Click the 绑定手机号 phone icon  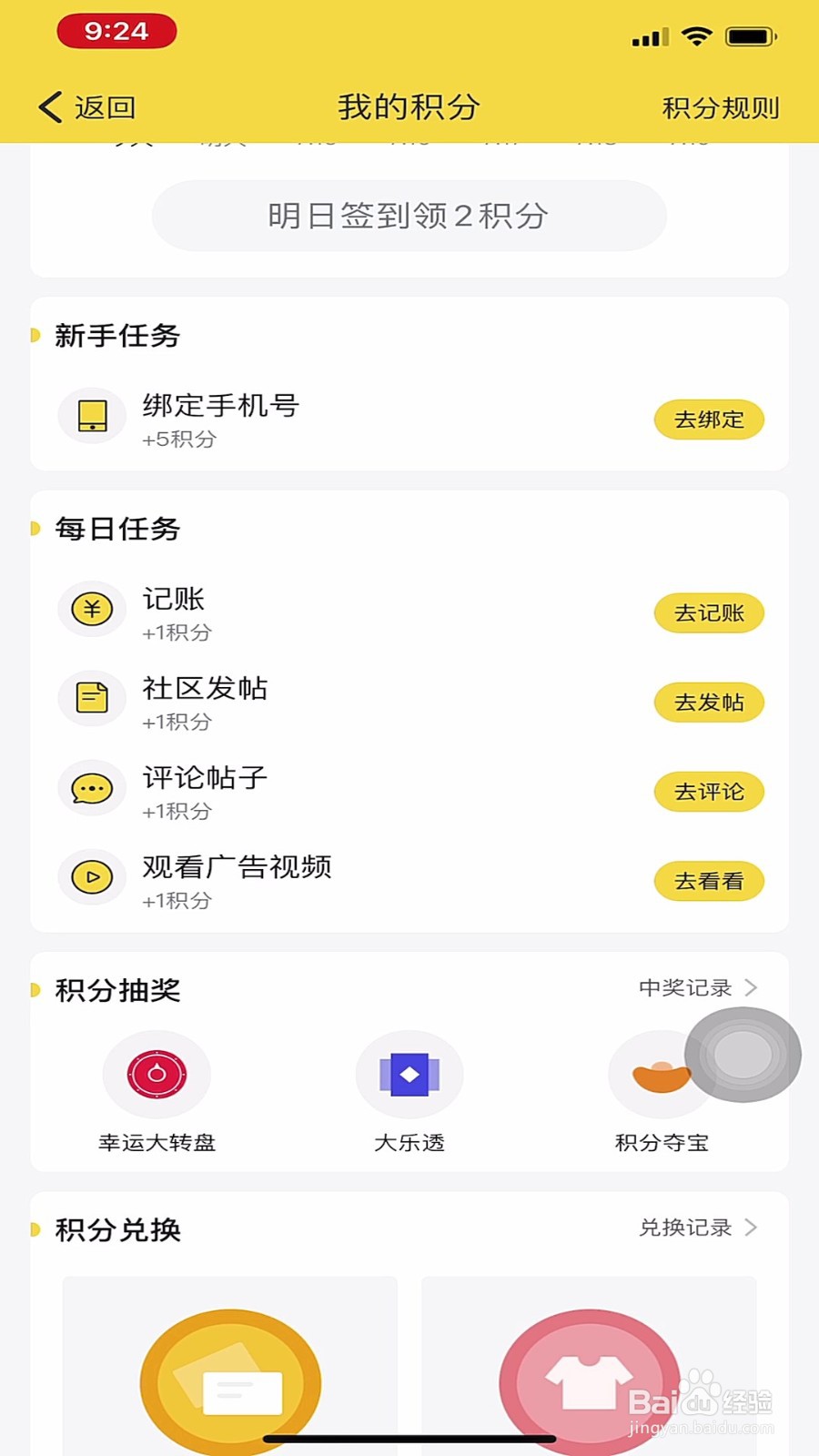point(91,415)
